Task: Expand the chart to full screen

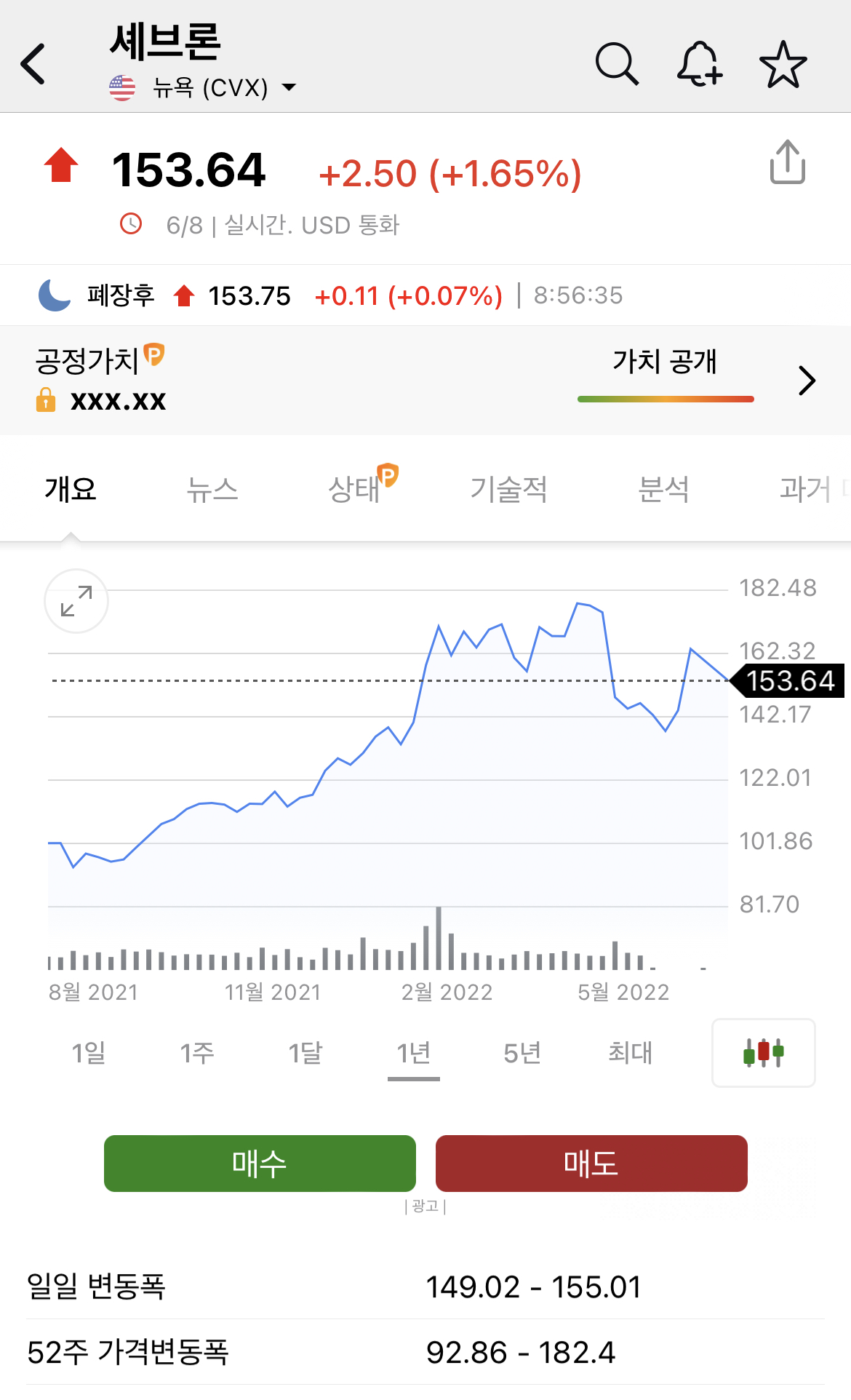Action: [76, 601]
